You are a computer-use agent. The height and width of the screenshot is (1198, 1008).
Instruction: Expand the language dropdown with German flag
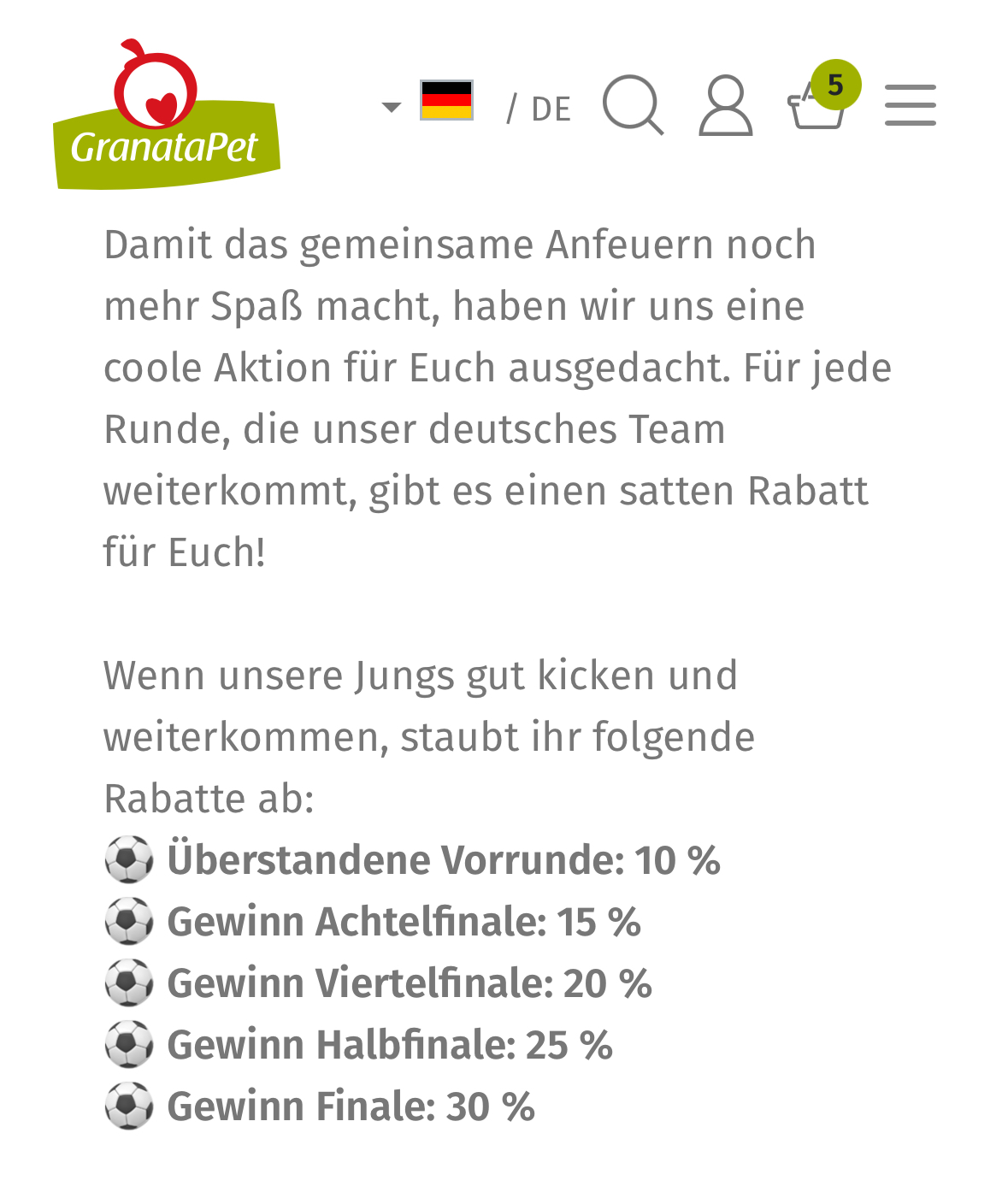[x=429, y=105]
